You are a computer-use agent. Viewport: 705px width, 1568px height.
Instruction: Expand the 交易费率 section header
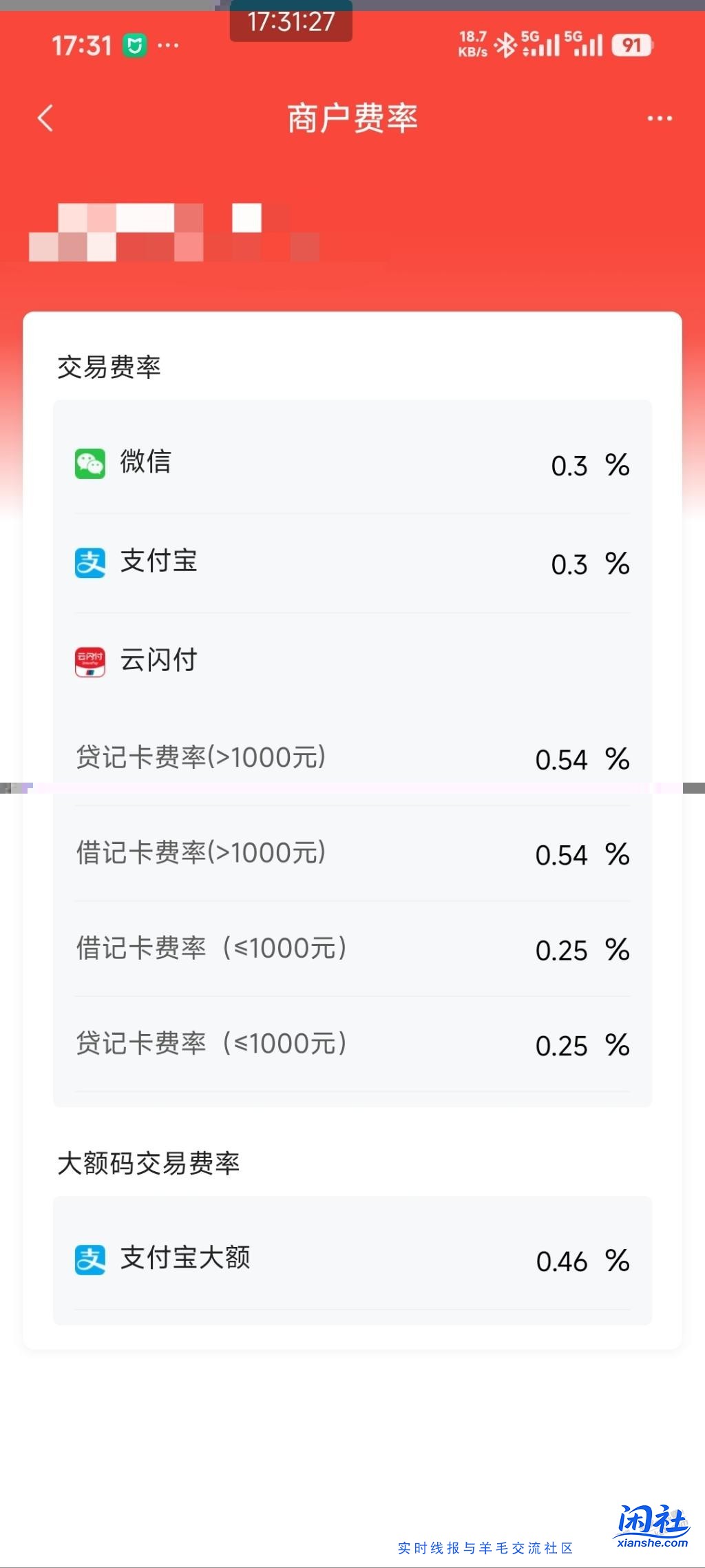[x=110, y=367]
